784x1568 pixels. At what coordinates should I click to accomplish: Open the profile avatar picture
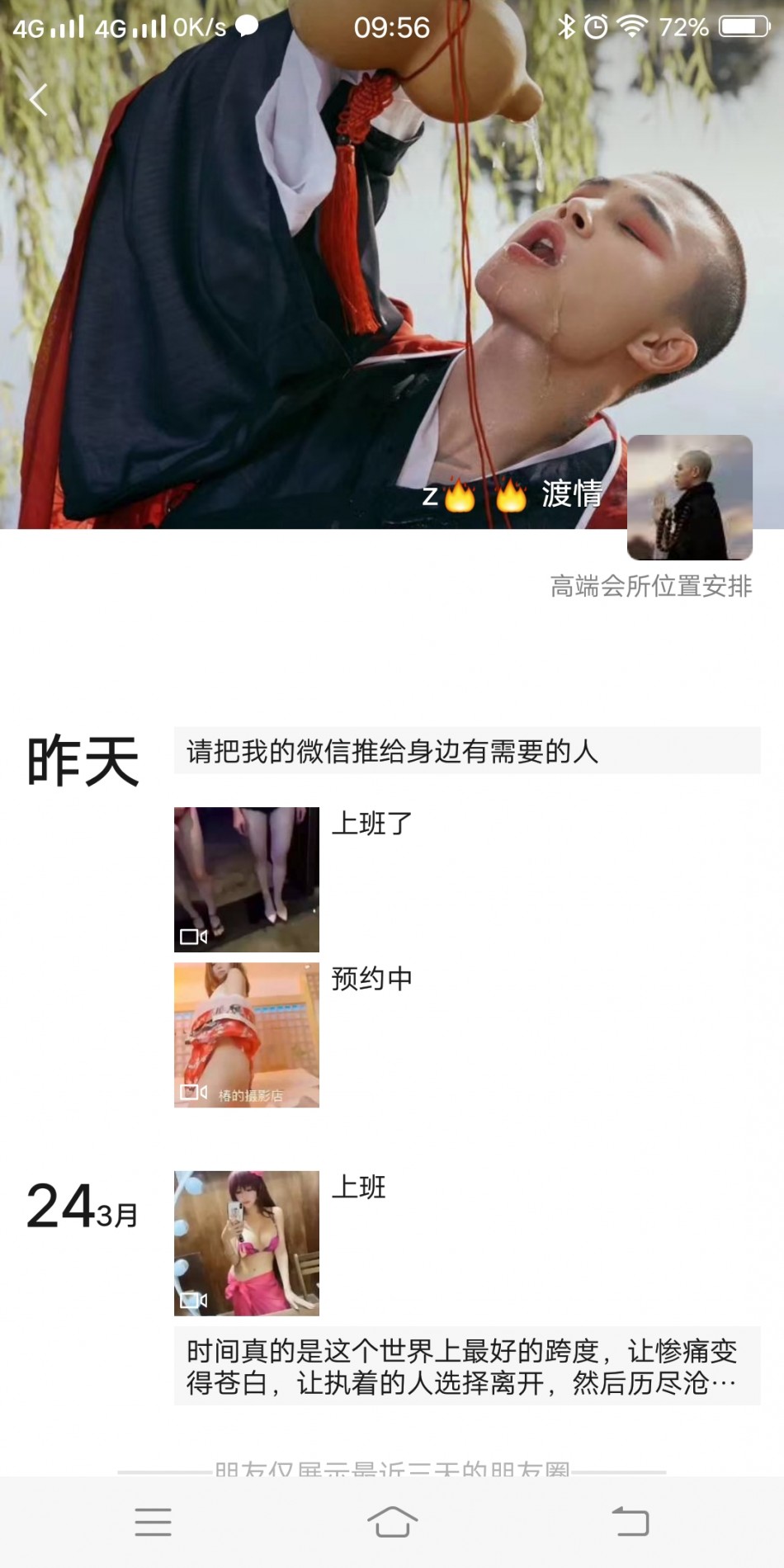pos(689,497)
